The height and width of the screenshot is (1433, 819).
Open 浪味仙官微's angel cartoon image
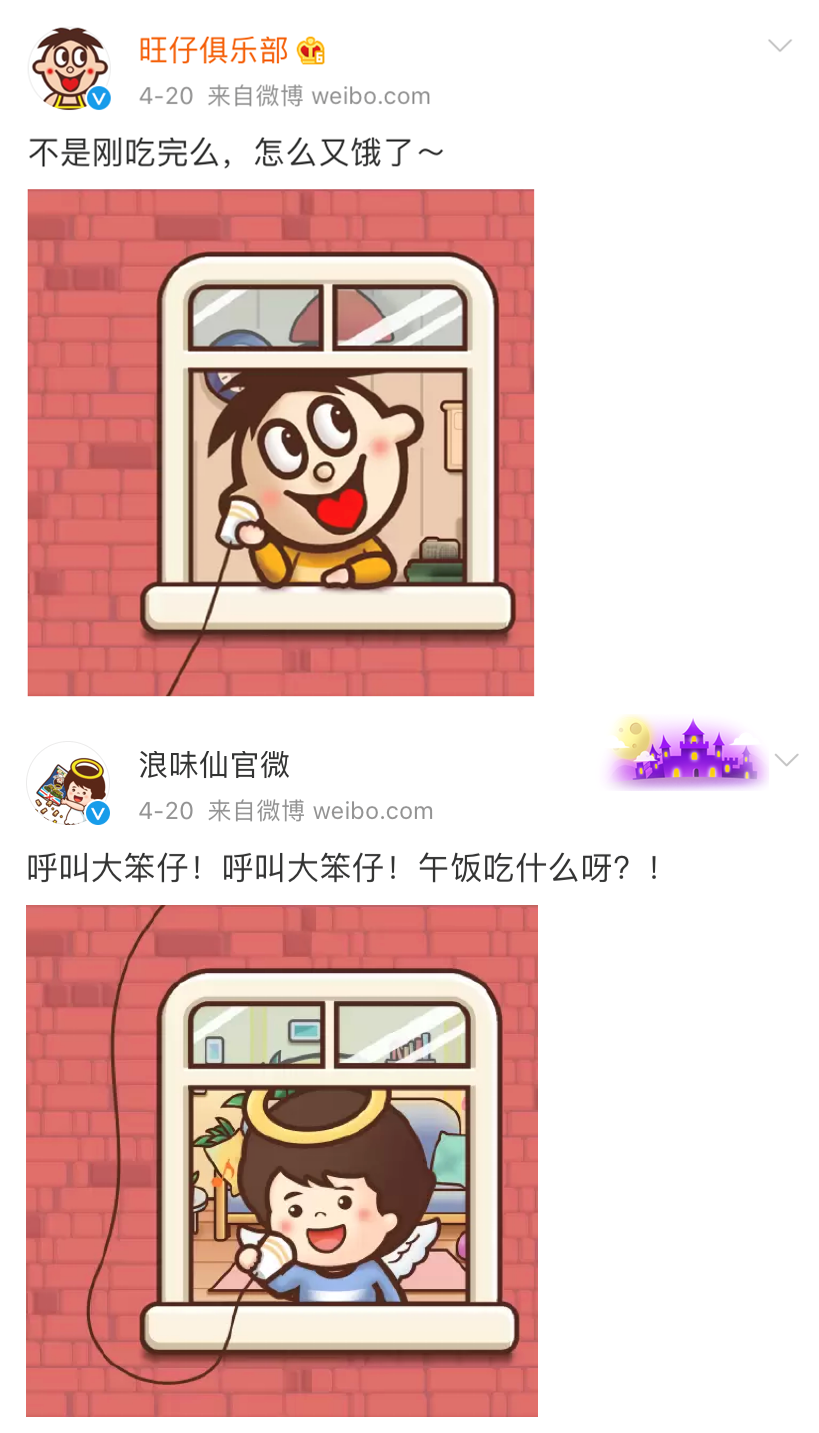[x=282, y=1160]
